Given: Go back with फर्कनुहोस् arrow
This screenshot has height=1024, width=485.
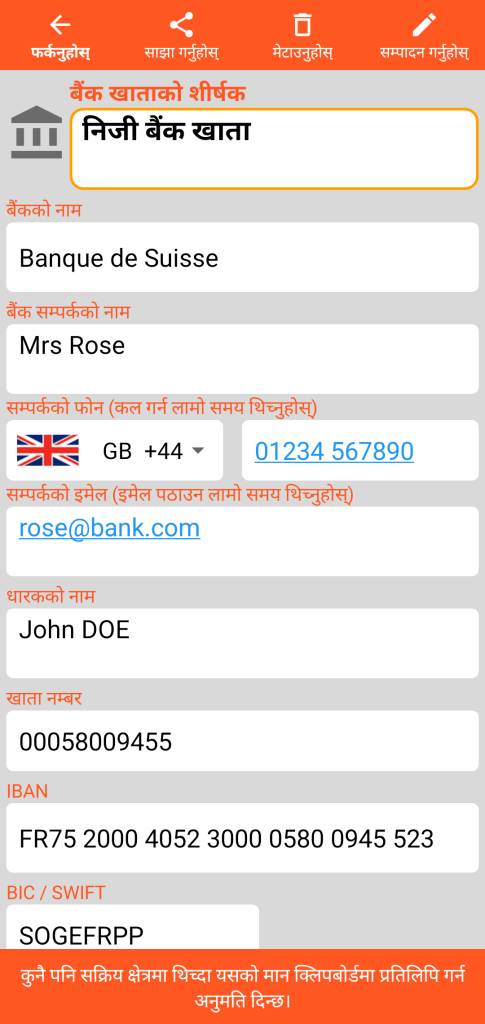Looking at the screenshot, I should click(60, 36).
